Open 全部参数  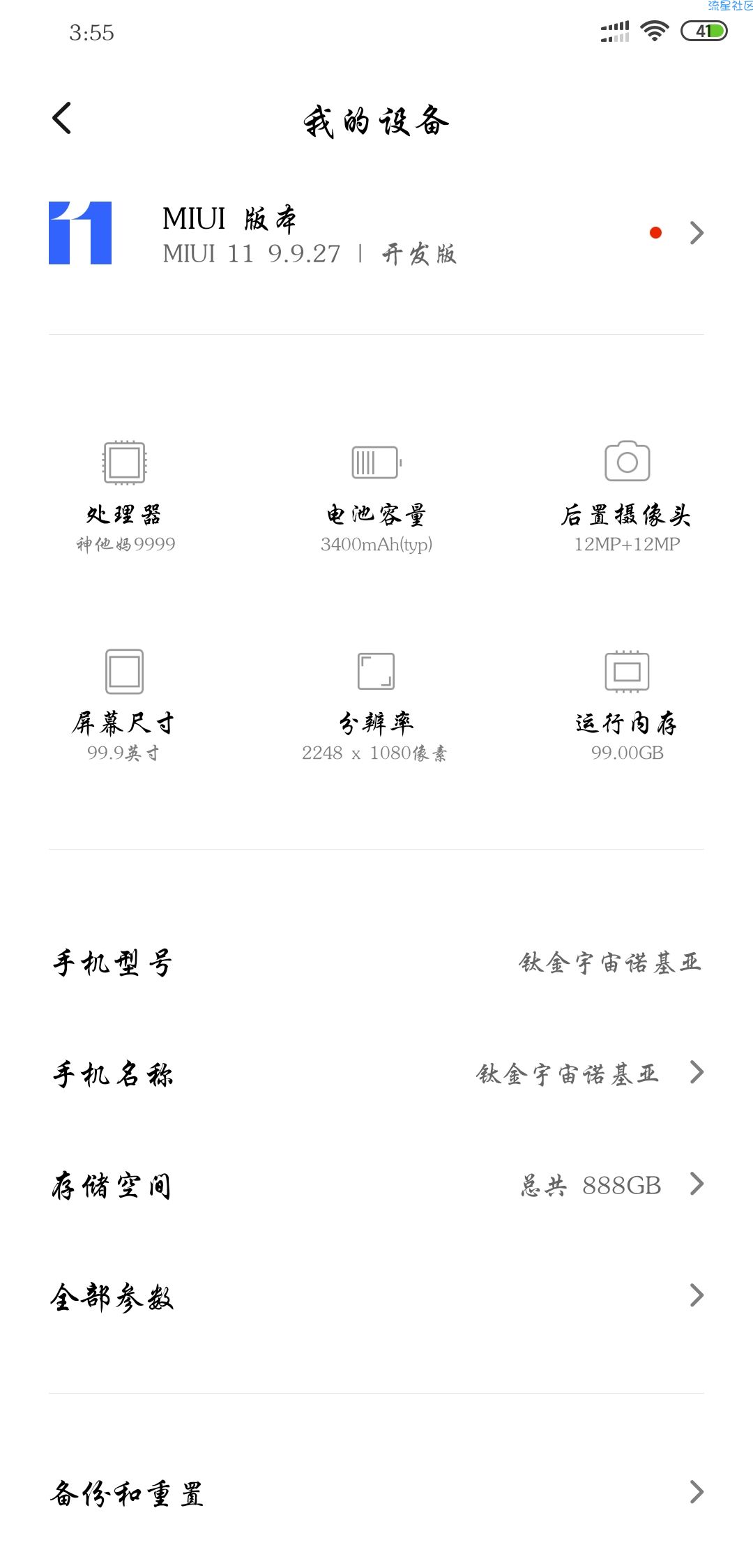click(376, 1296)
